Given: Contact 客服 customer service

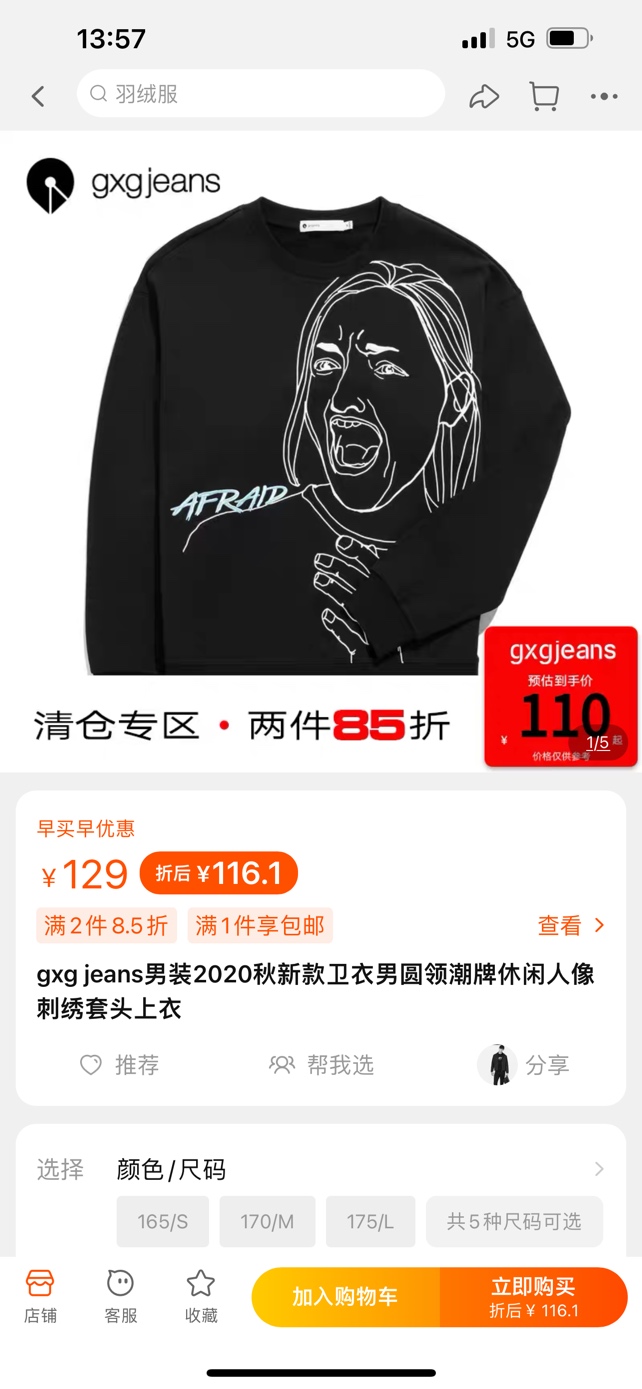Looking at the screenshot, I should click(121, 1296).
